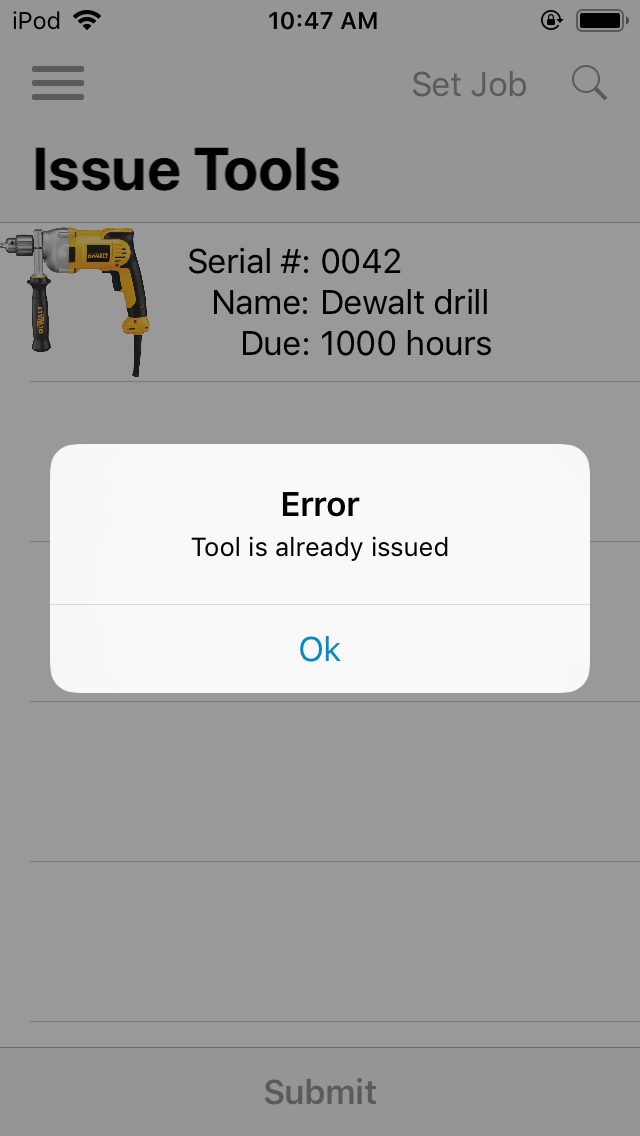Open the hamburger menu
This screenshot has height=1136, width=640.
58,83
